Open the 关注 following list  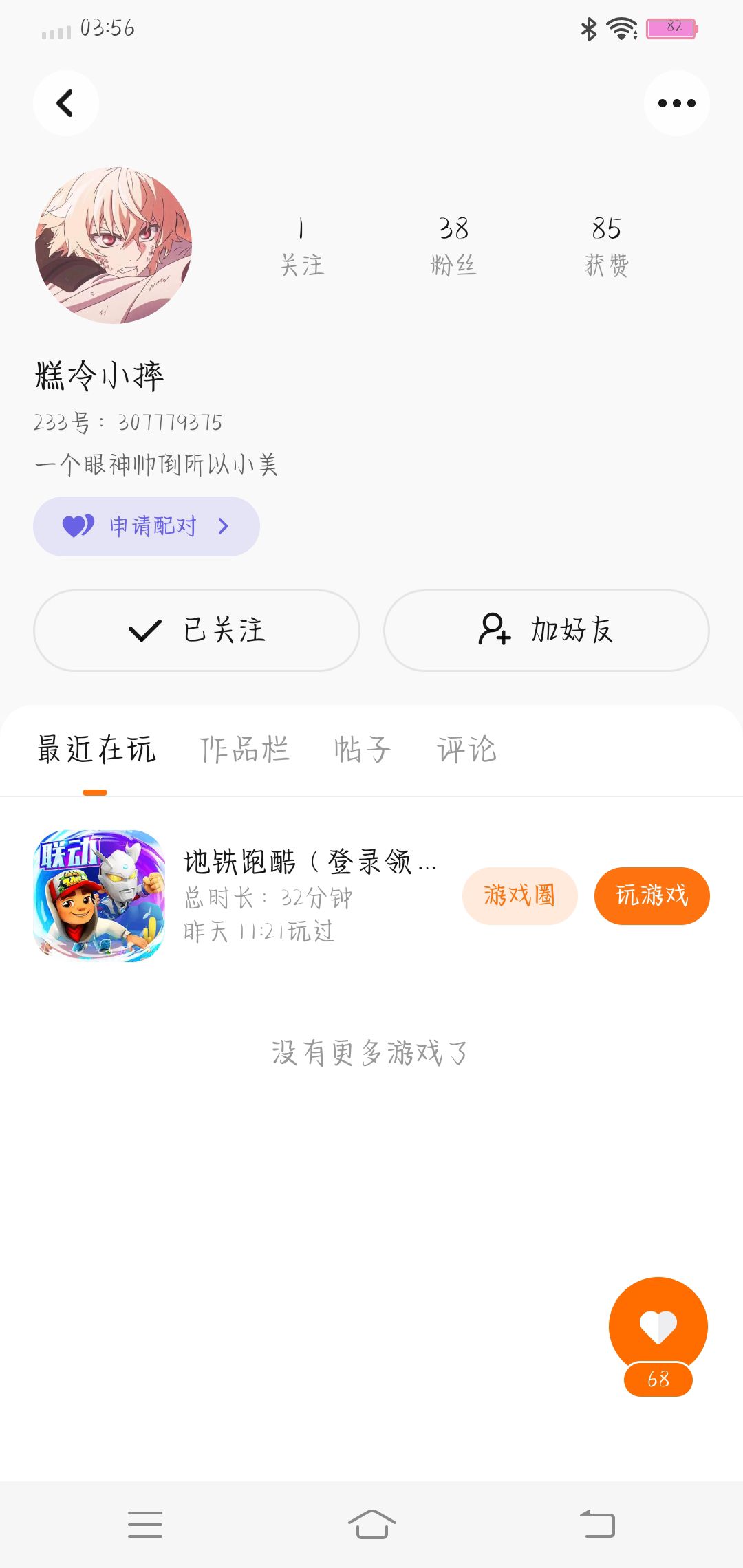[x=301, y=246]
